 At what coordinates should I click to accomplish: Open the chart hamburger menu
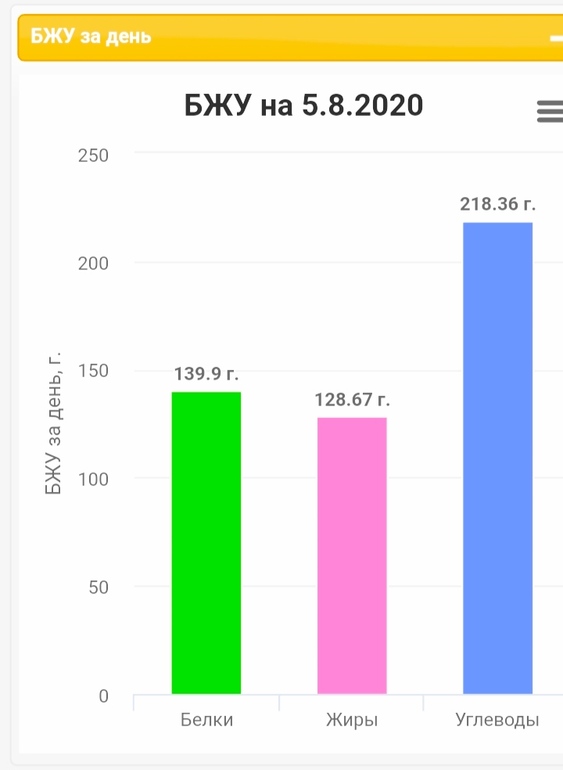[x=550, y=111]
